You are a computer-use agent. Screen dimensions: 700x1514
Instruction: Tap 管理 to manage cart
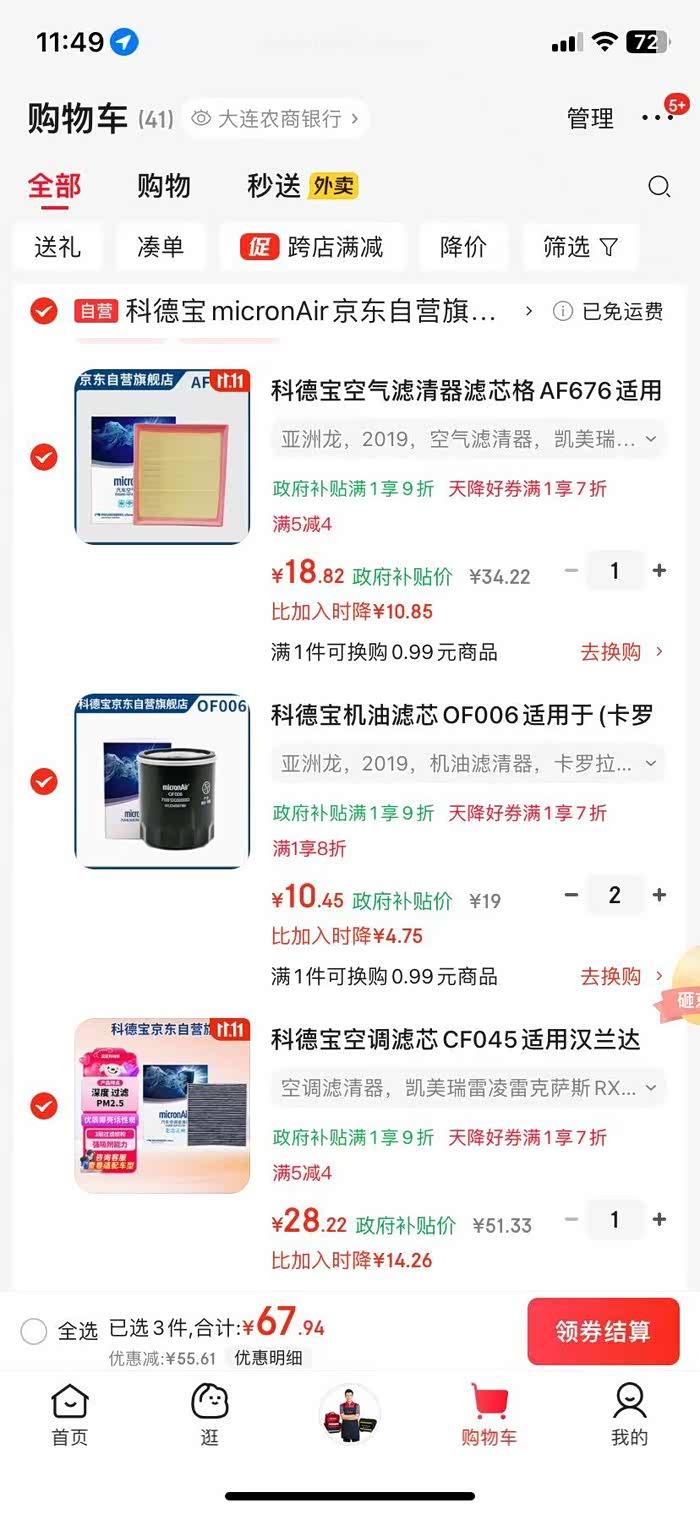click(590, 119)
